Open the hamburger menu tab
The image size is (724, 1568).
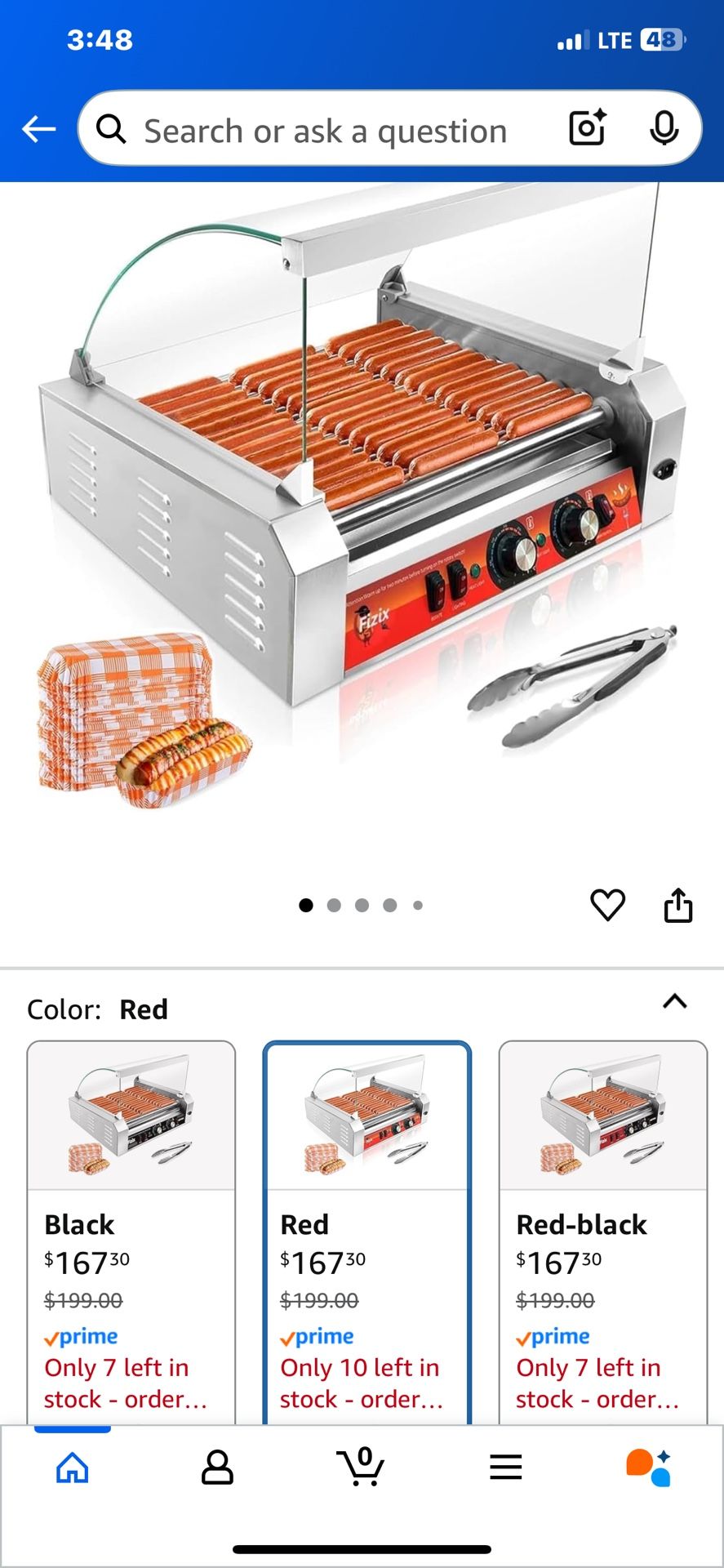[505, 1468]
